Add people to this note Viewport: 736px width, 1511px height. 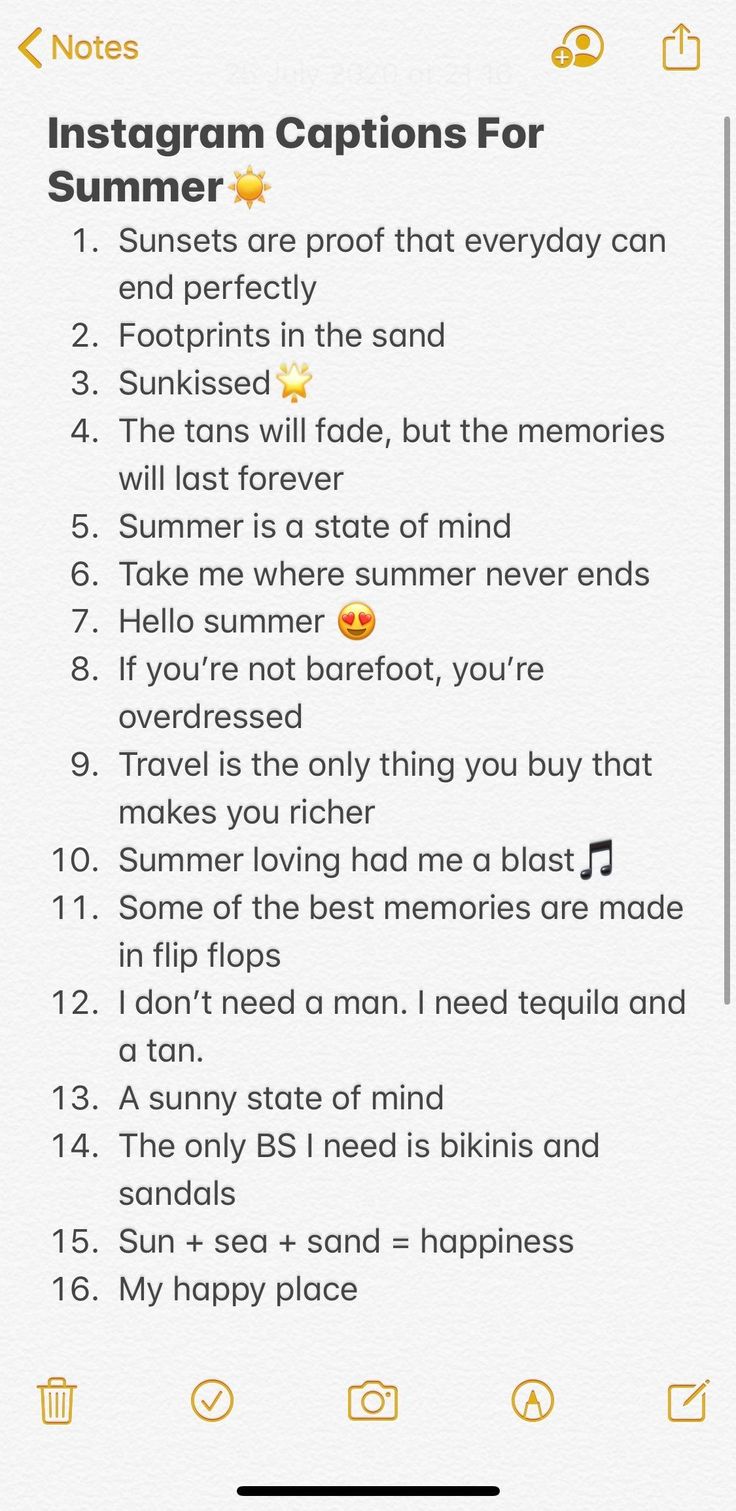pos(578,47)
